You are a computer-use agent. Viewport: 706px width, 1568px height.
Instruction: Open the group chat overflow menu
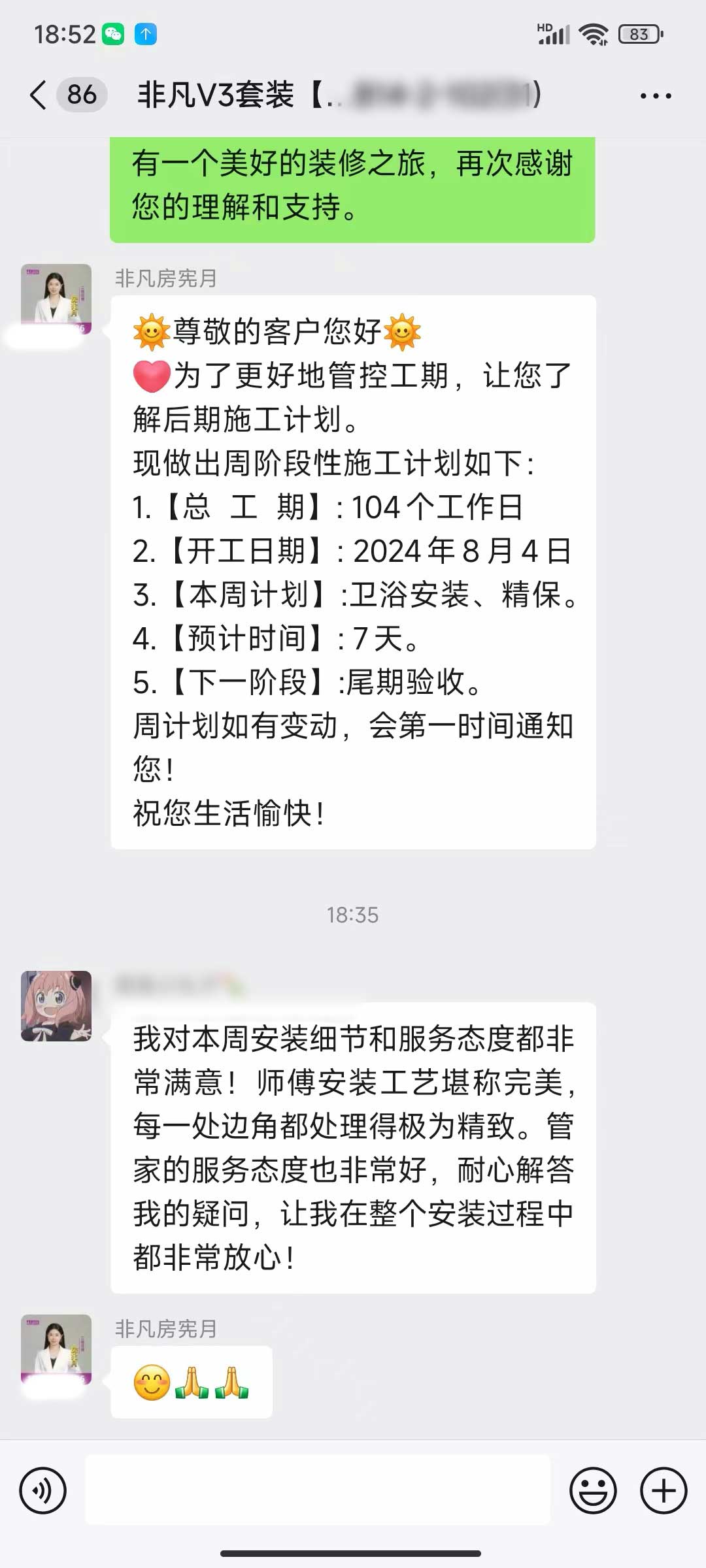655,96
